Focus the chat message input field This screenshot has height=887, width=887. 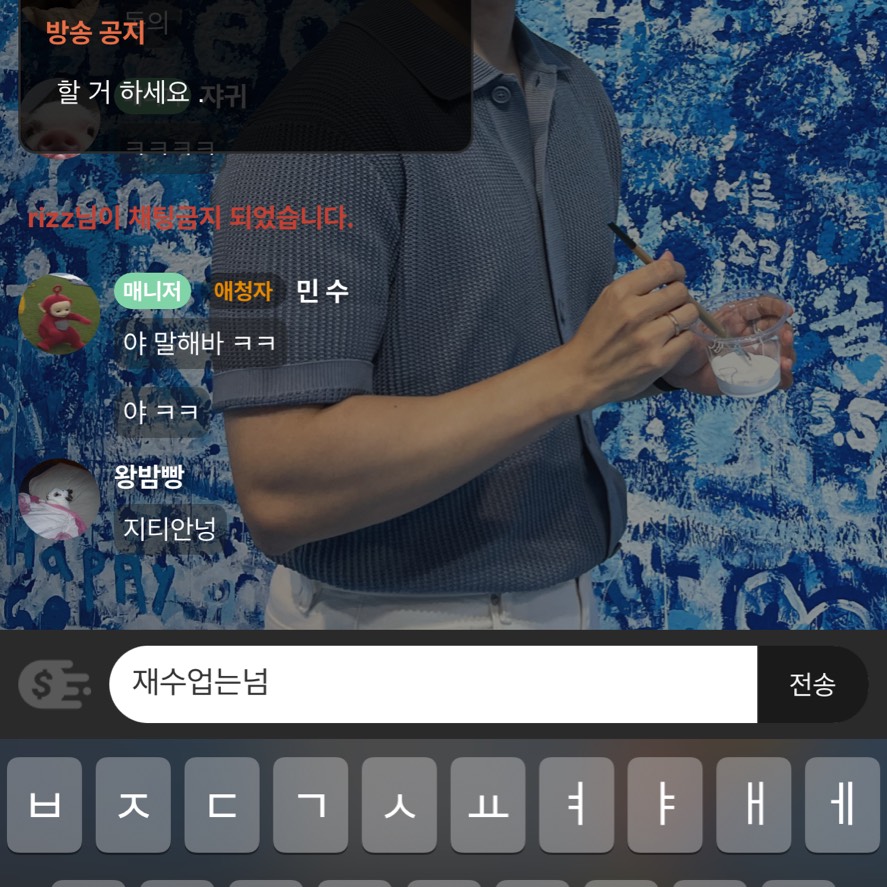point(432,684)
